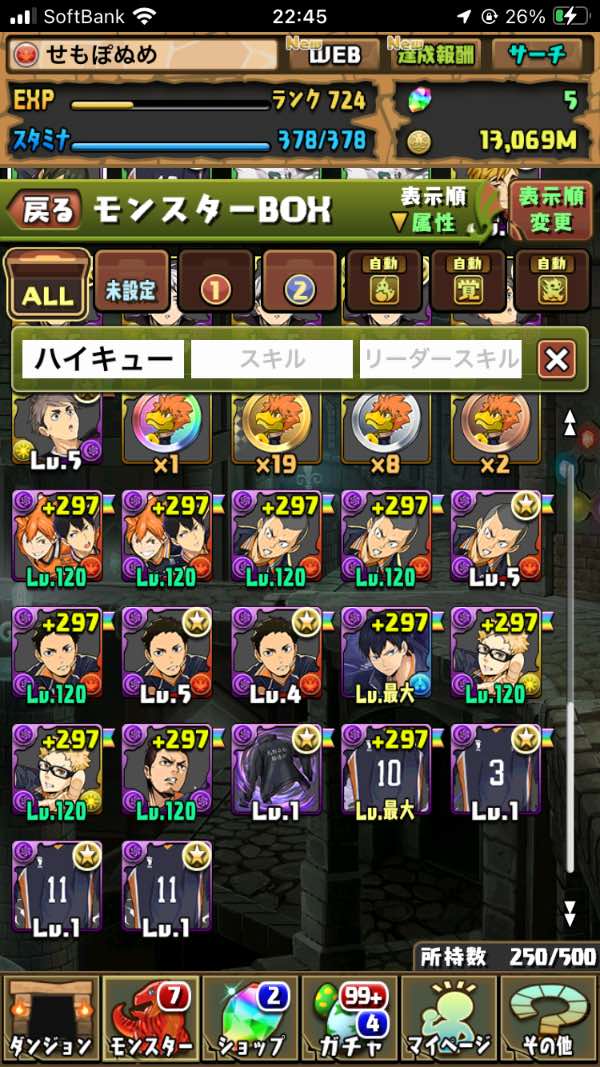Open the WEB button
The height and width of the screenshot is (1067, 600).
[334, 54]
